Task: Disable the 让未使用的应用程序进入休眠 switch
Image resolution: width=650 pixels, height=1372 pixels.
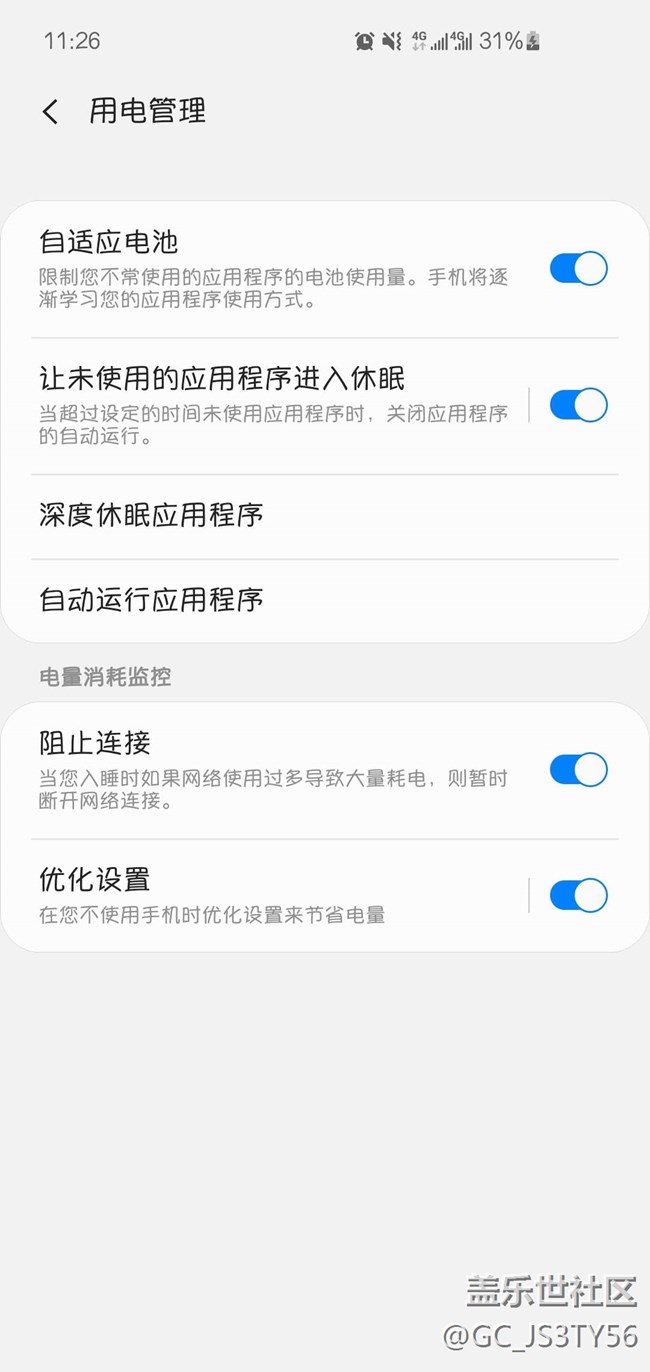Action: 578,405
